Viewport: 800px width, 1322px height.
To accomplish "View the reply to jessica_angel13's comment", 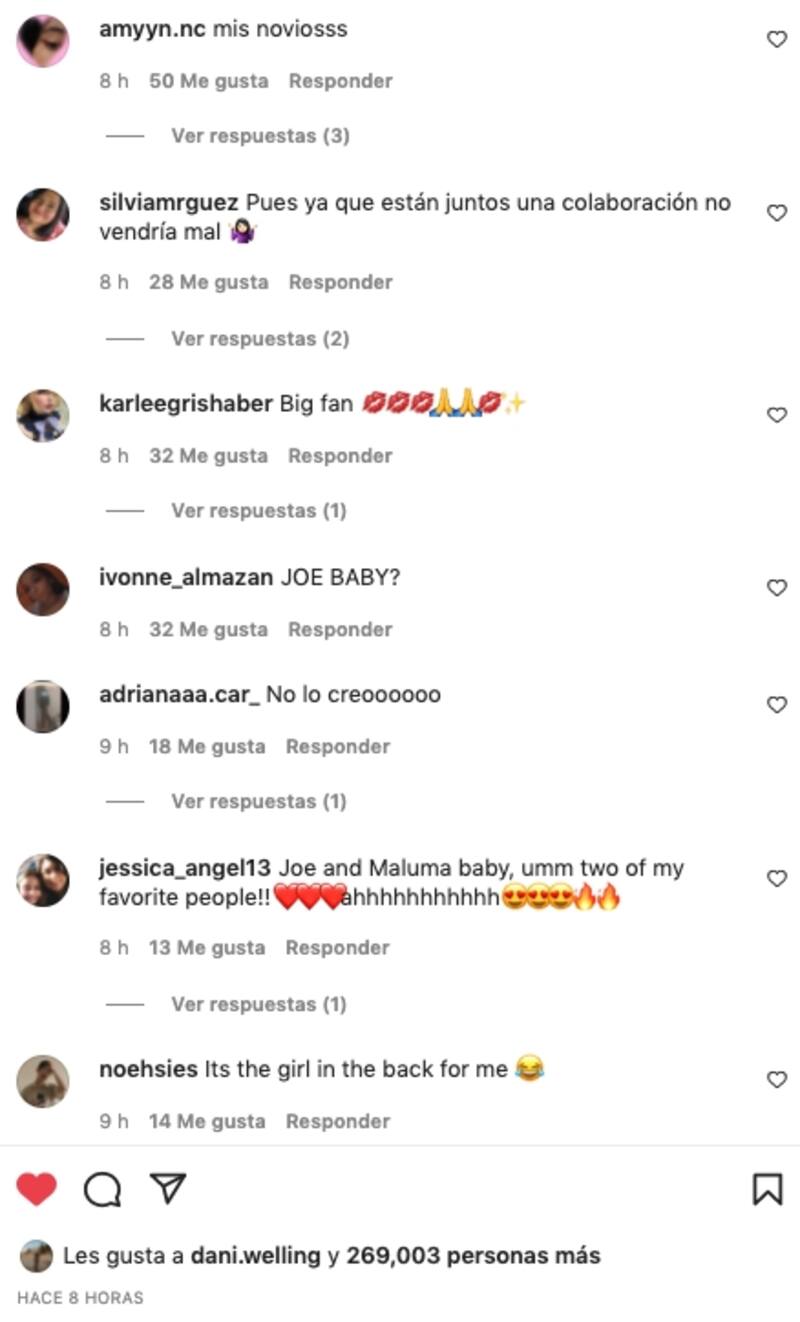I will (x=258, y=1003).
